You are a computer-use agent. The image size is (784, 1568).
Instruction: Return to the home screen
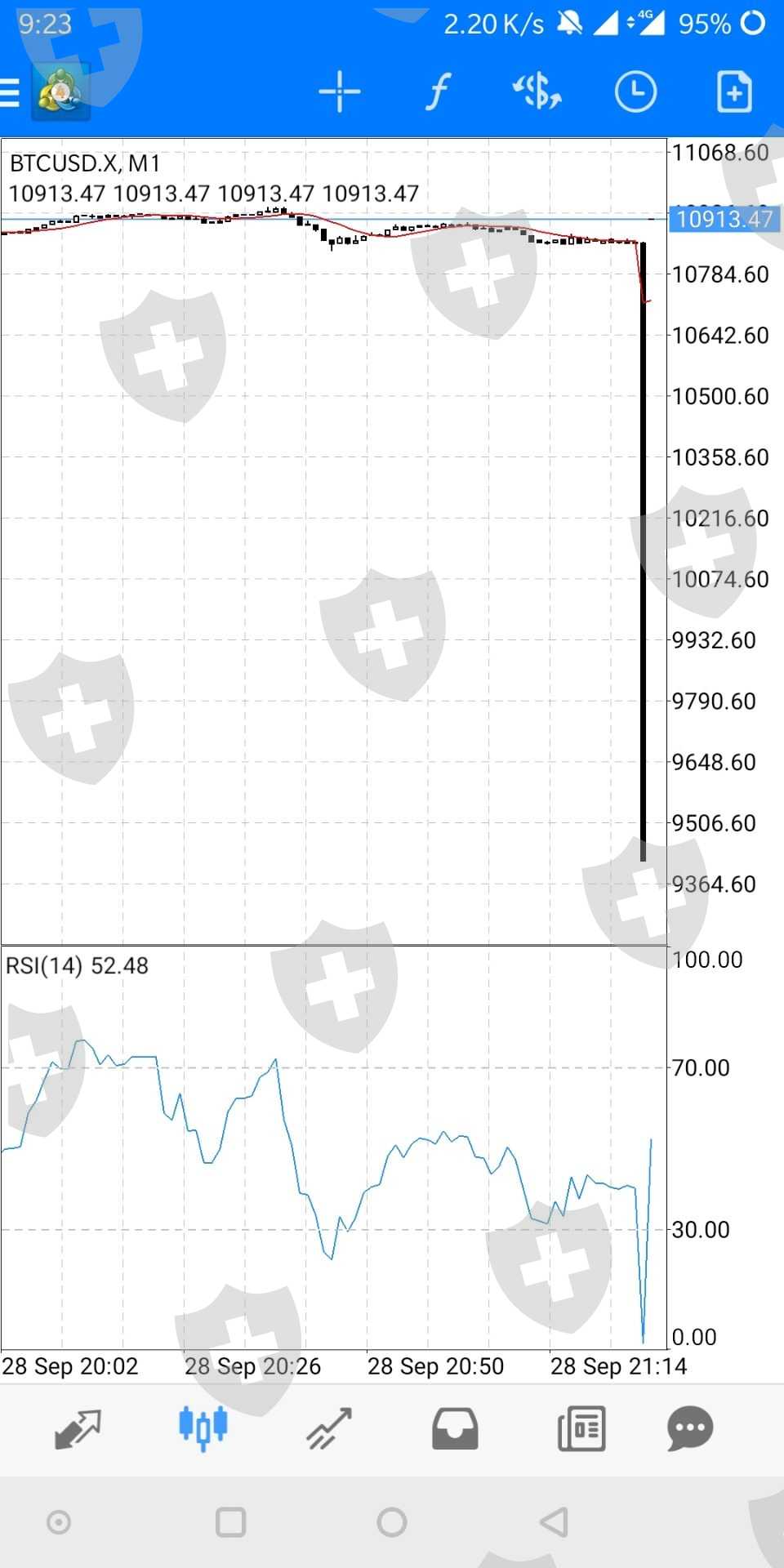[x=392, y=1522]
